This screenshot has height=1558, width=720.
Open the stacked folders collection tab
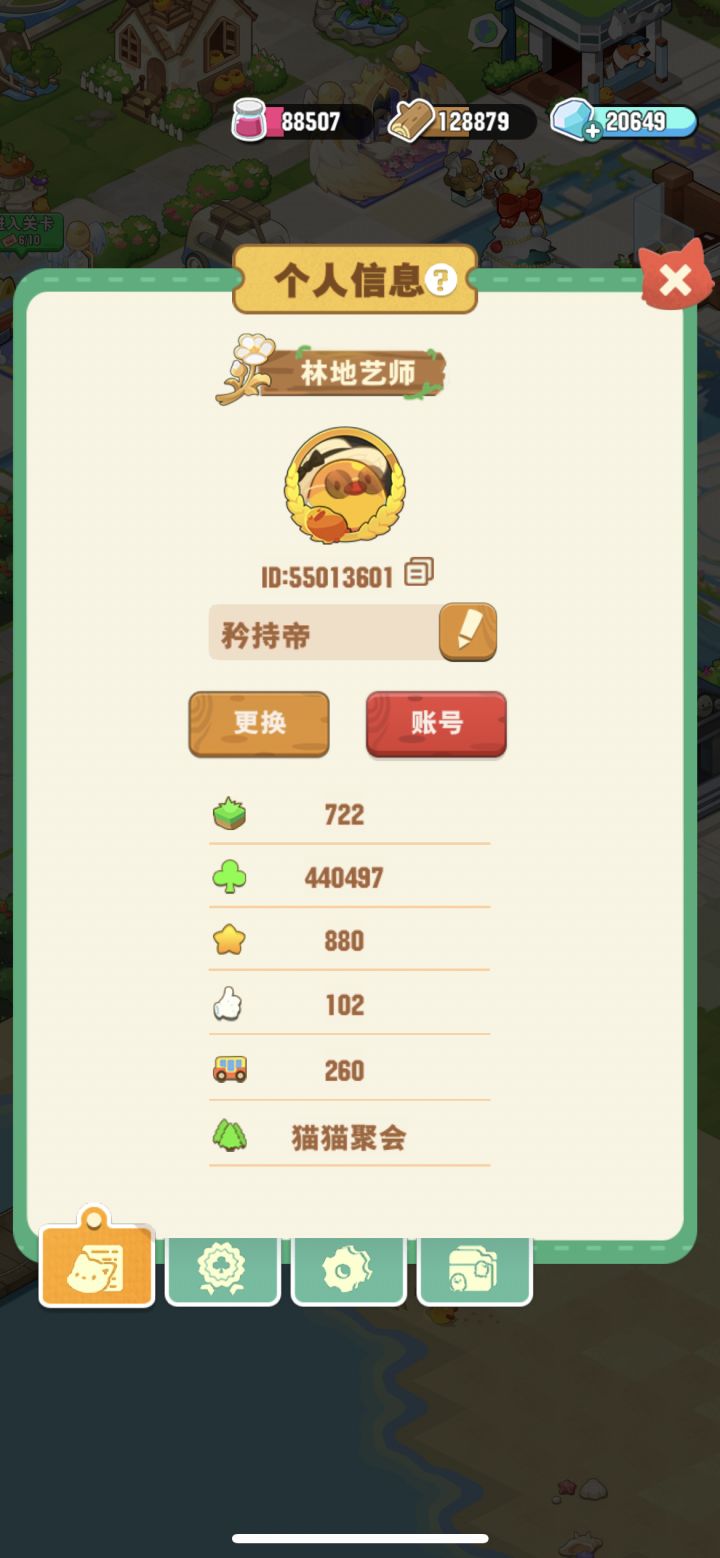(474, 1270)
